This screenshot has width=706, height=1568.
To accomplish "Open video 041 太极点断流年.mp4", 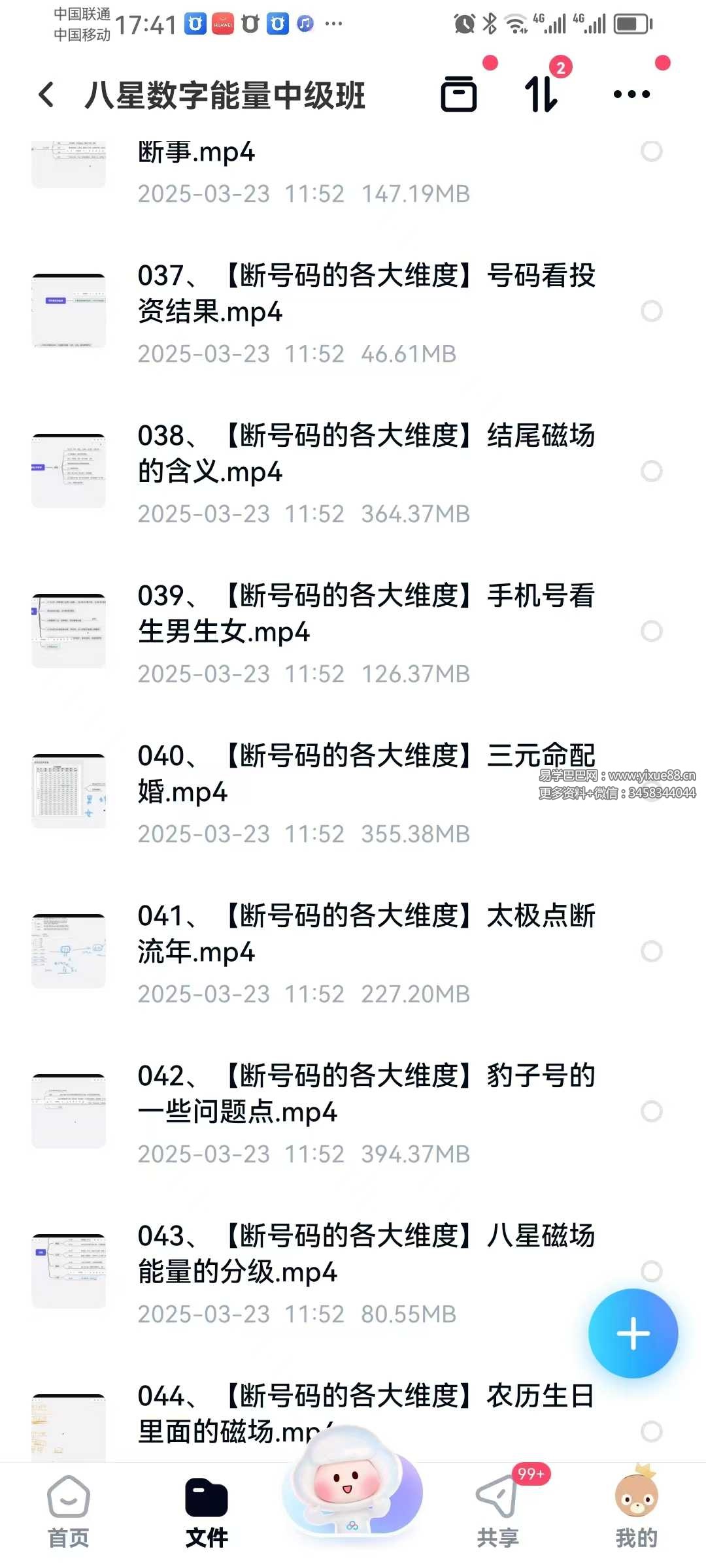I will pos(366,934).
